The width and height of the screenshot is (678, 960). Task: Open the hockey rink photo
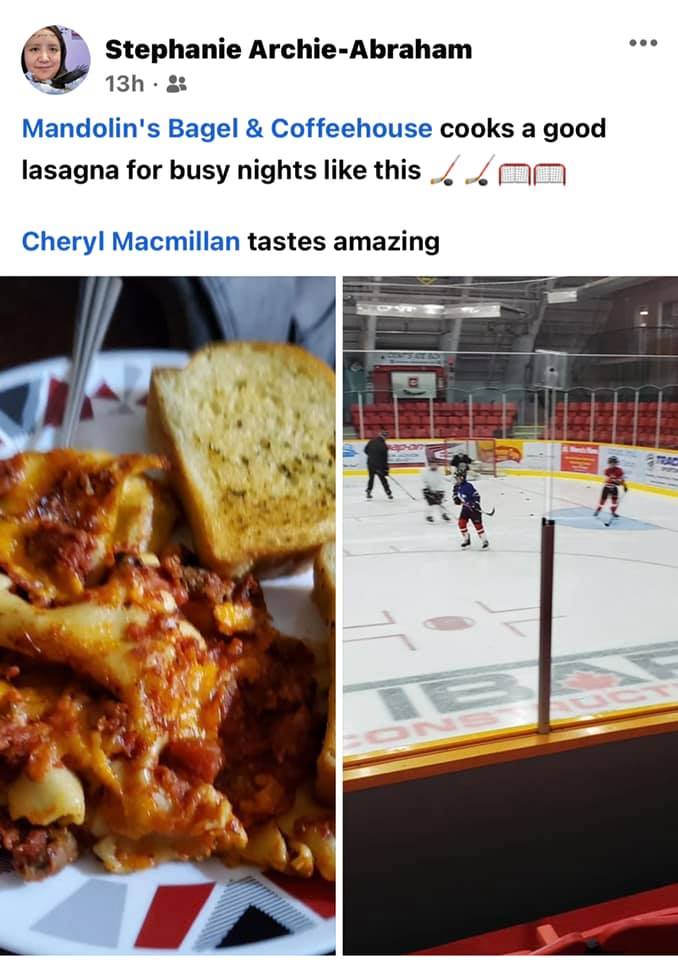(510, 615)
